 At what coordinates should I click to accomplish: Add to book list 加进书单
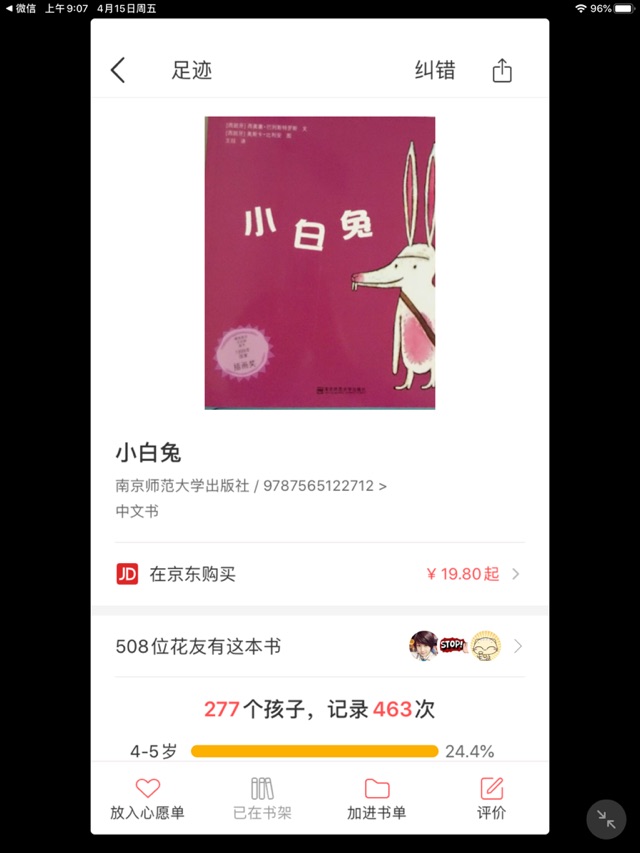click(377, 798)
